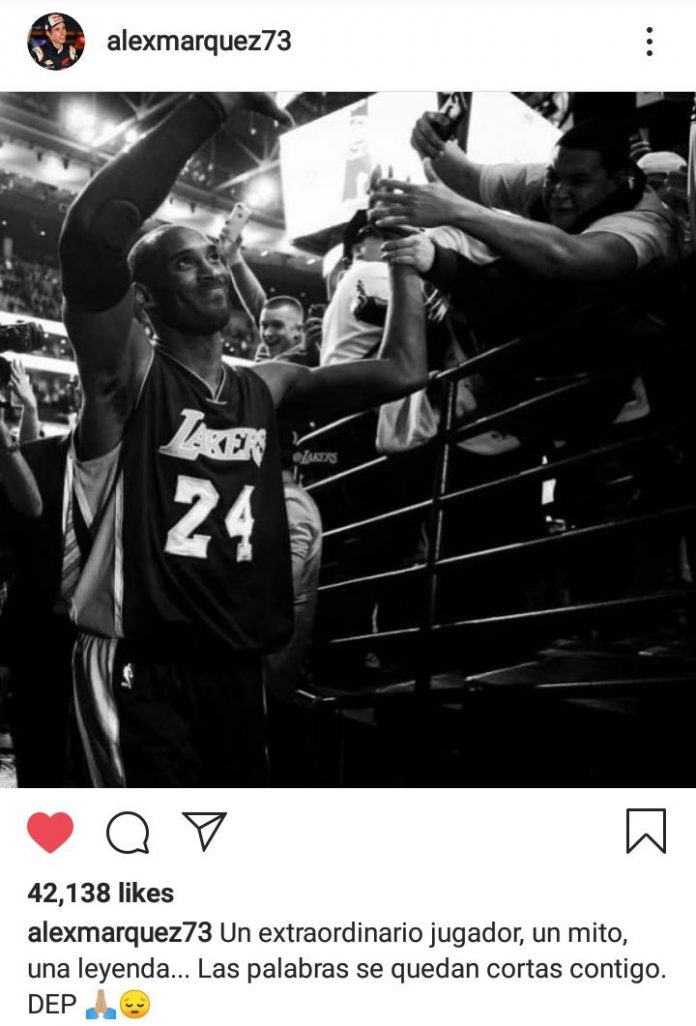Open comments with the speech bubble icon
Screen dimensions: 696x1026
[128, 832]
